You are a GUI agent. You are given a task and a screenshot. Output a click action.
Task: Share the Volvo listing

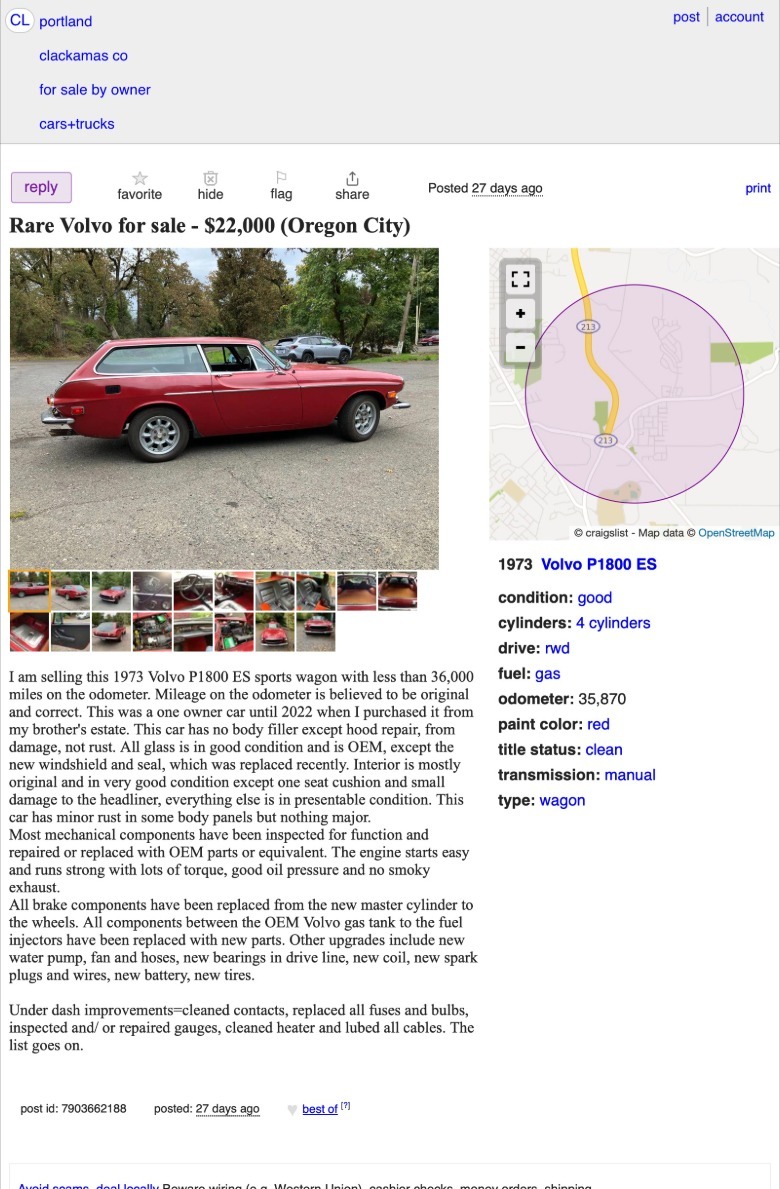click(352, 186)
